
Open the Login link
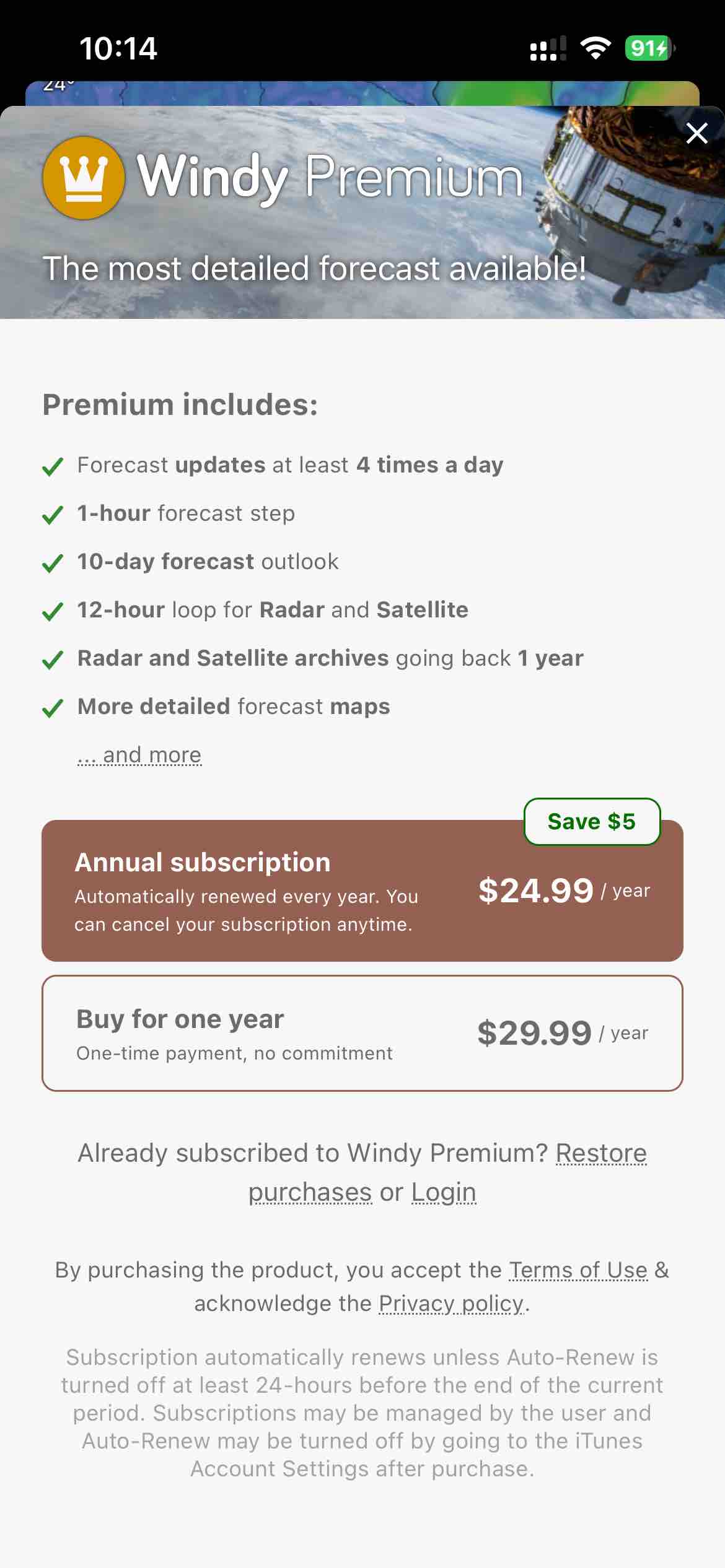point(444,1192)
